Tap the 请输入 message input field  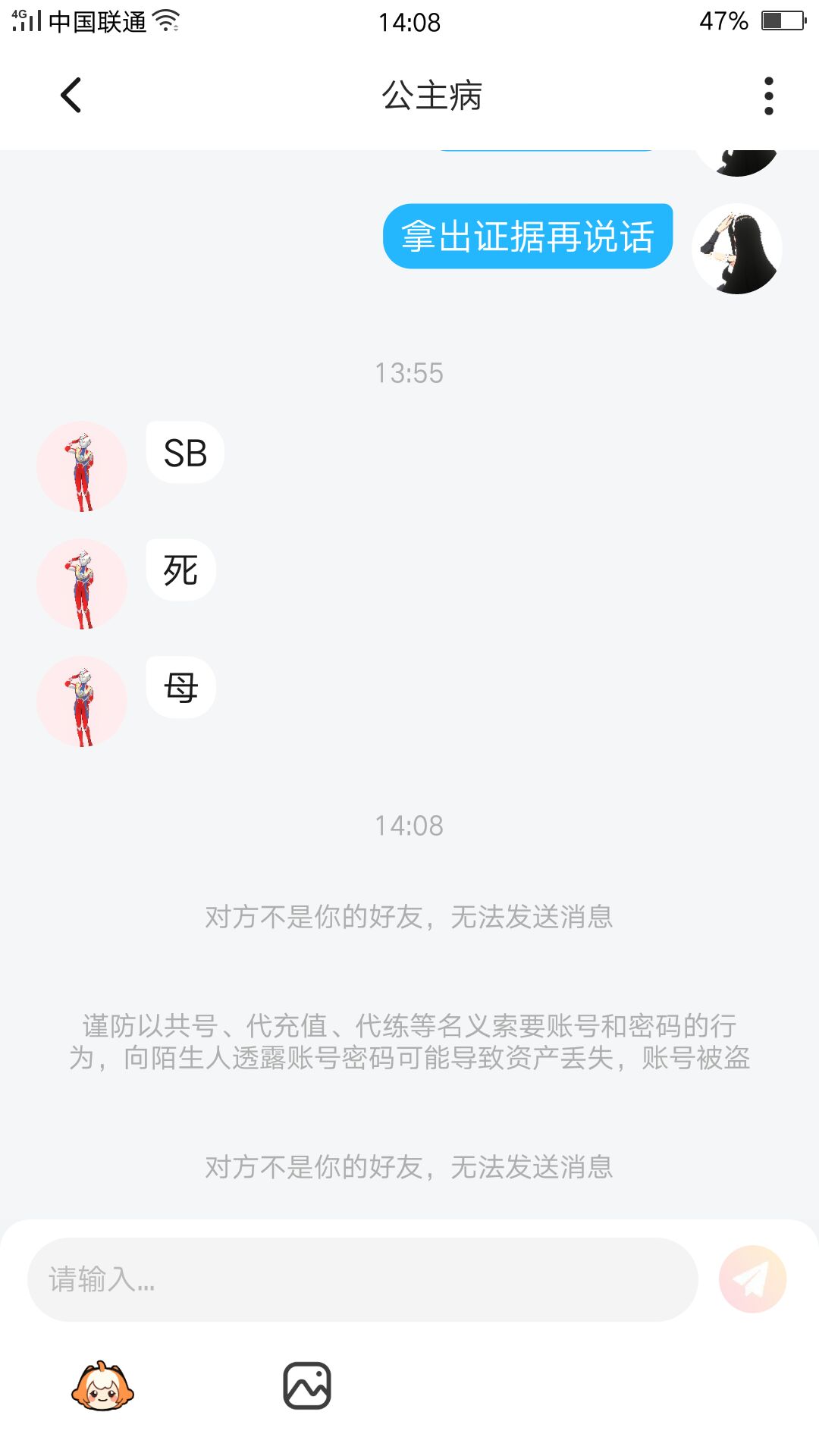click(x=362, y=1280)
